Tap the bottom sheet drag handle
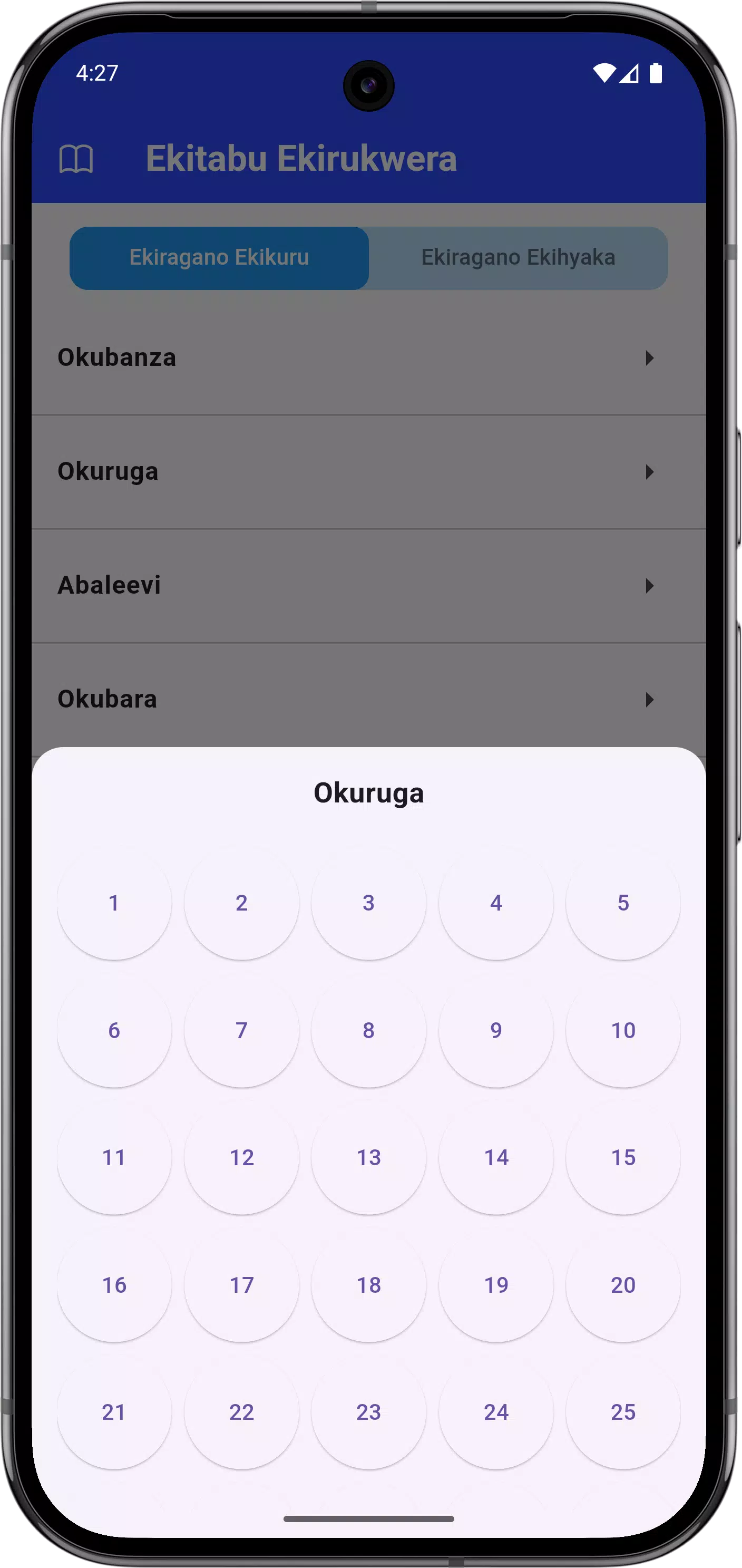The image size is (742, 1568). pos(371,1518)
